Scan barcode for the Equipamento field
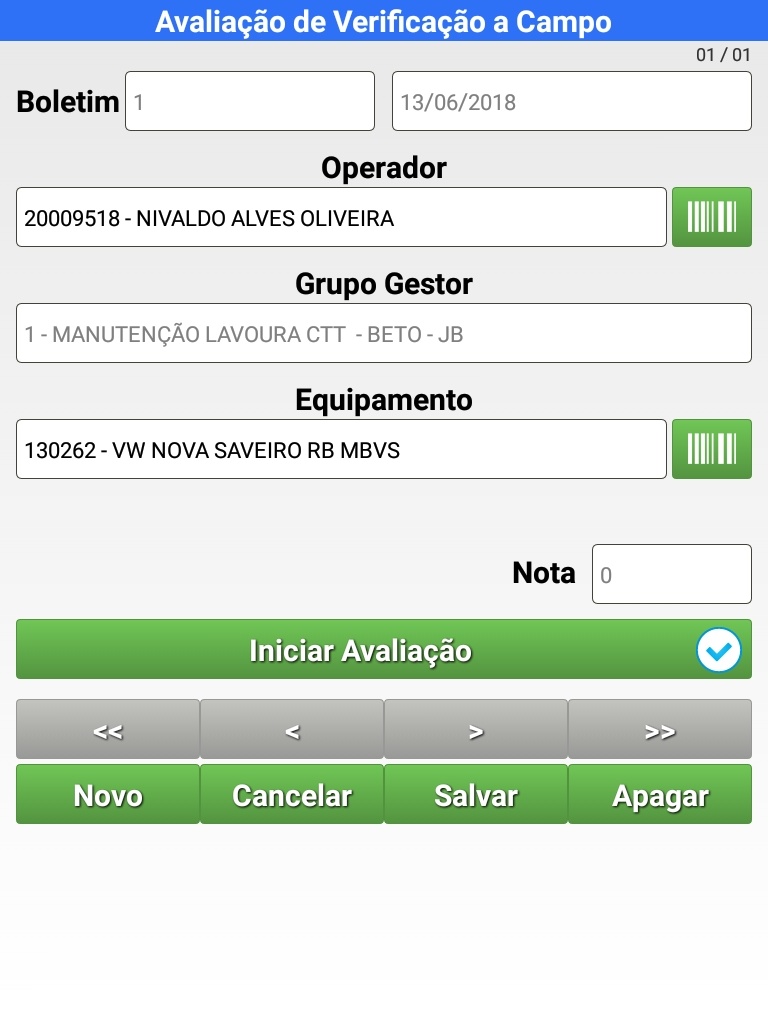 711,449
